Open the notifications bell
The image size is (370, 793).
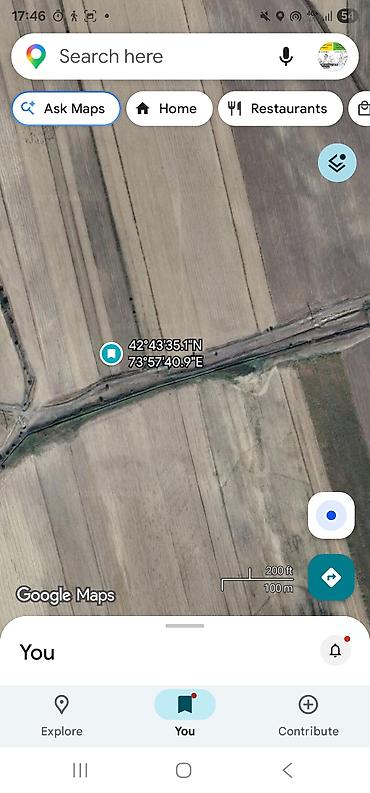[336, 651]
